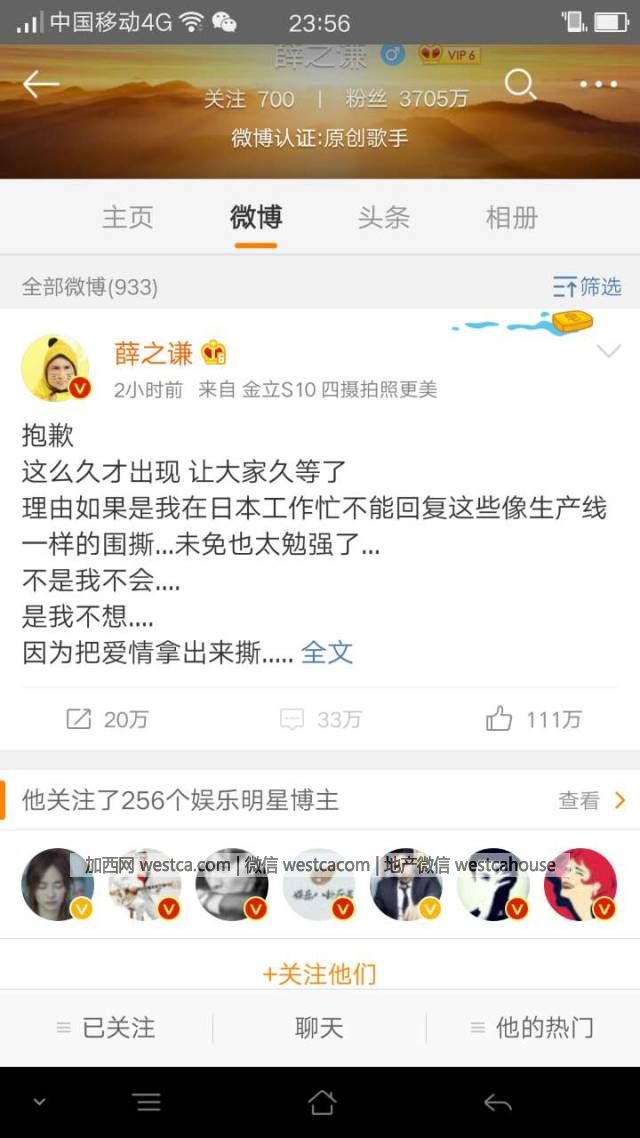Go to the system home screen
Image resolution: width=640 pixels, height=1138 pixels.
tap(321, 1102)
